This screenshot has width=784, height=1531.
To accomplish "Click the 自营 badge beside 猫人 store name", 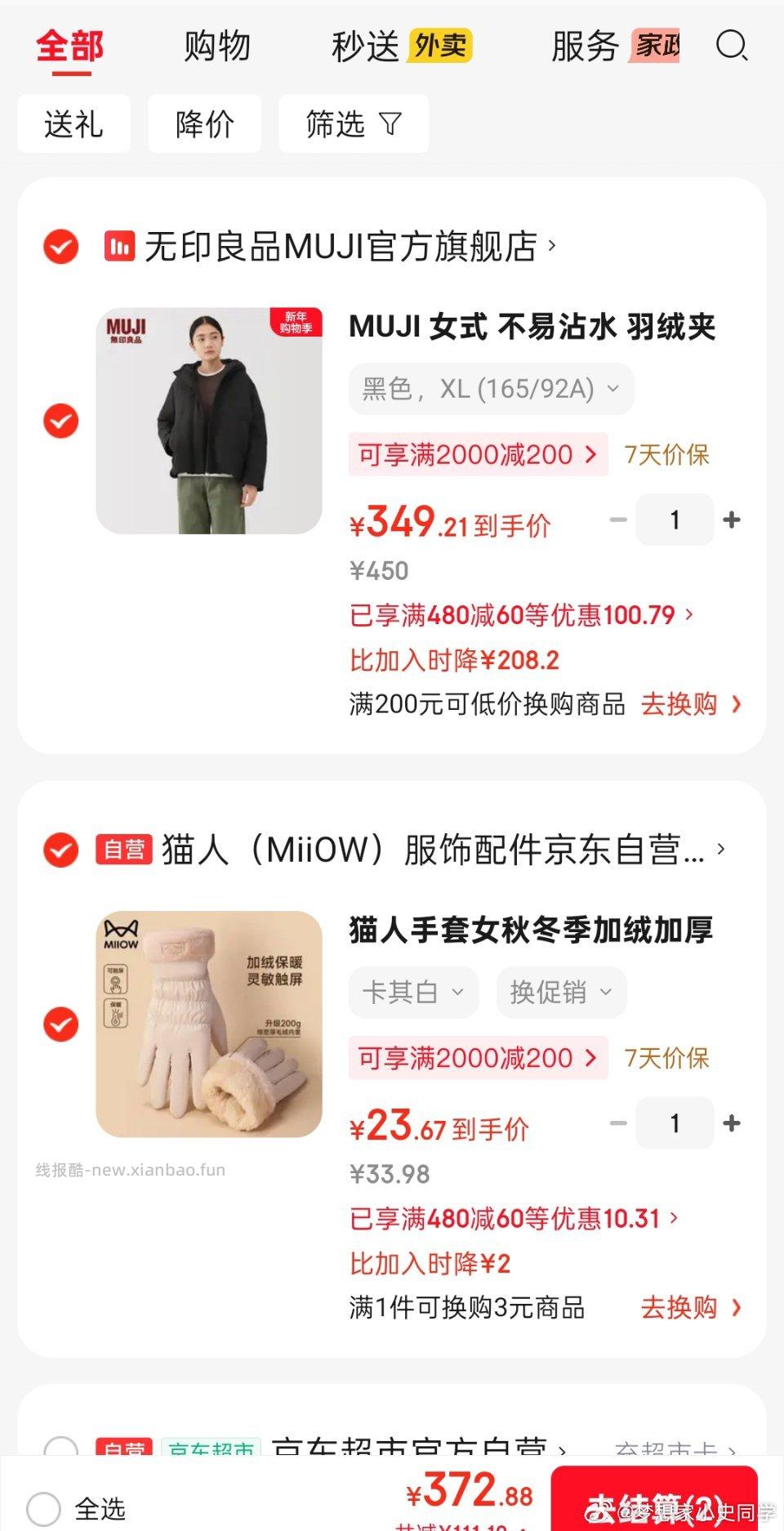I will coord(123,850).
